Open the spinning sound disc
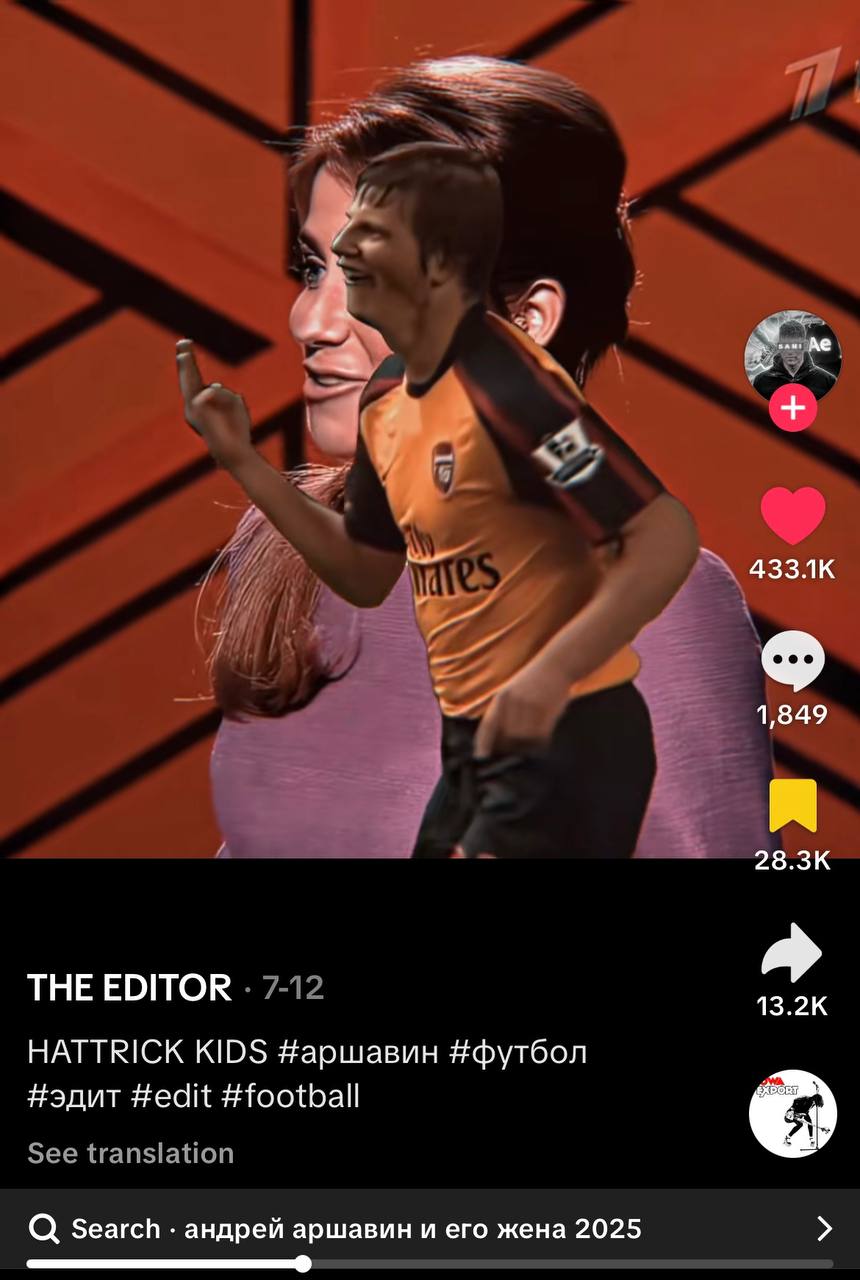This screenshot has width=860, height=1280. [x=792, y=1113]
